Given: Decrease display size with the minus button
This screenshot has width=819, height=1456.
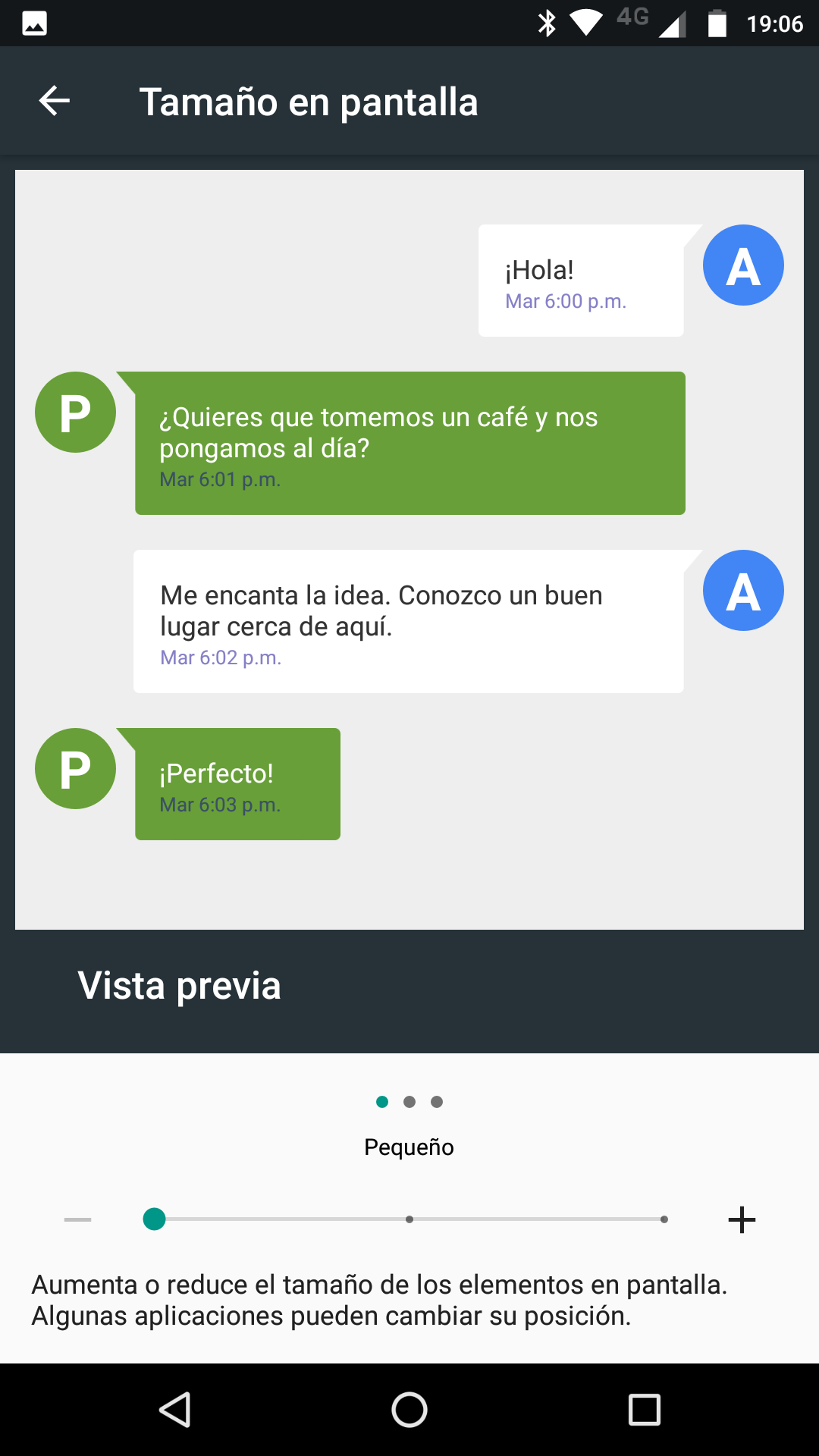Looking at the screenshot, I should (x=77, y=1219).
